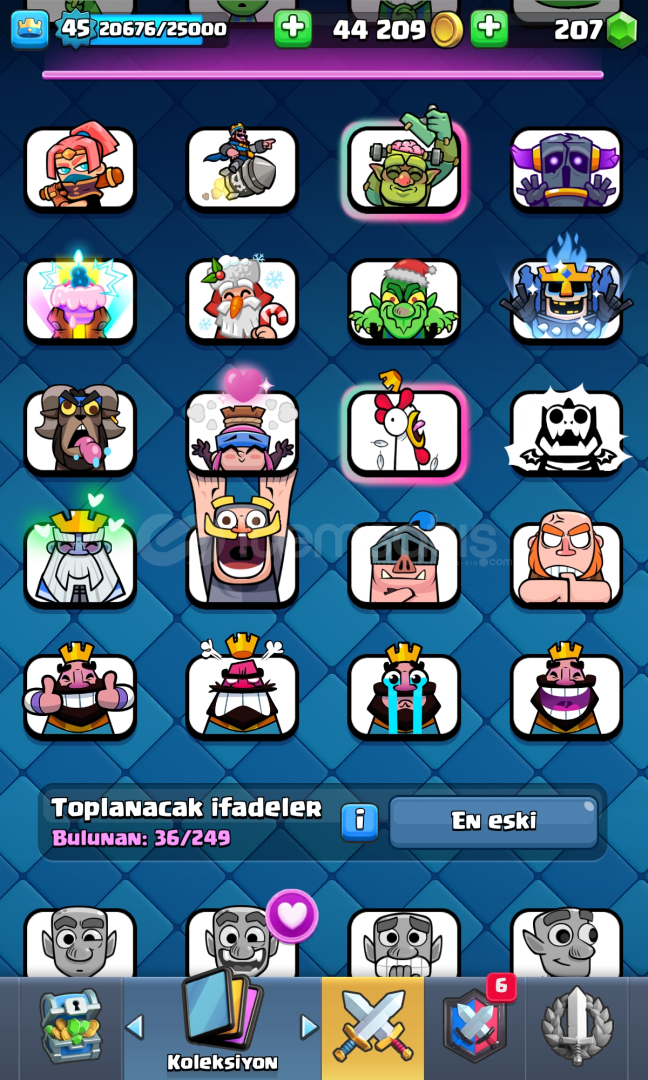648x1080 pixels.
Task: Switch to the events sword laurel tab
Action: tap(577, 1026)
